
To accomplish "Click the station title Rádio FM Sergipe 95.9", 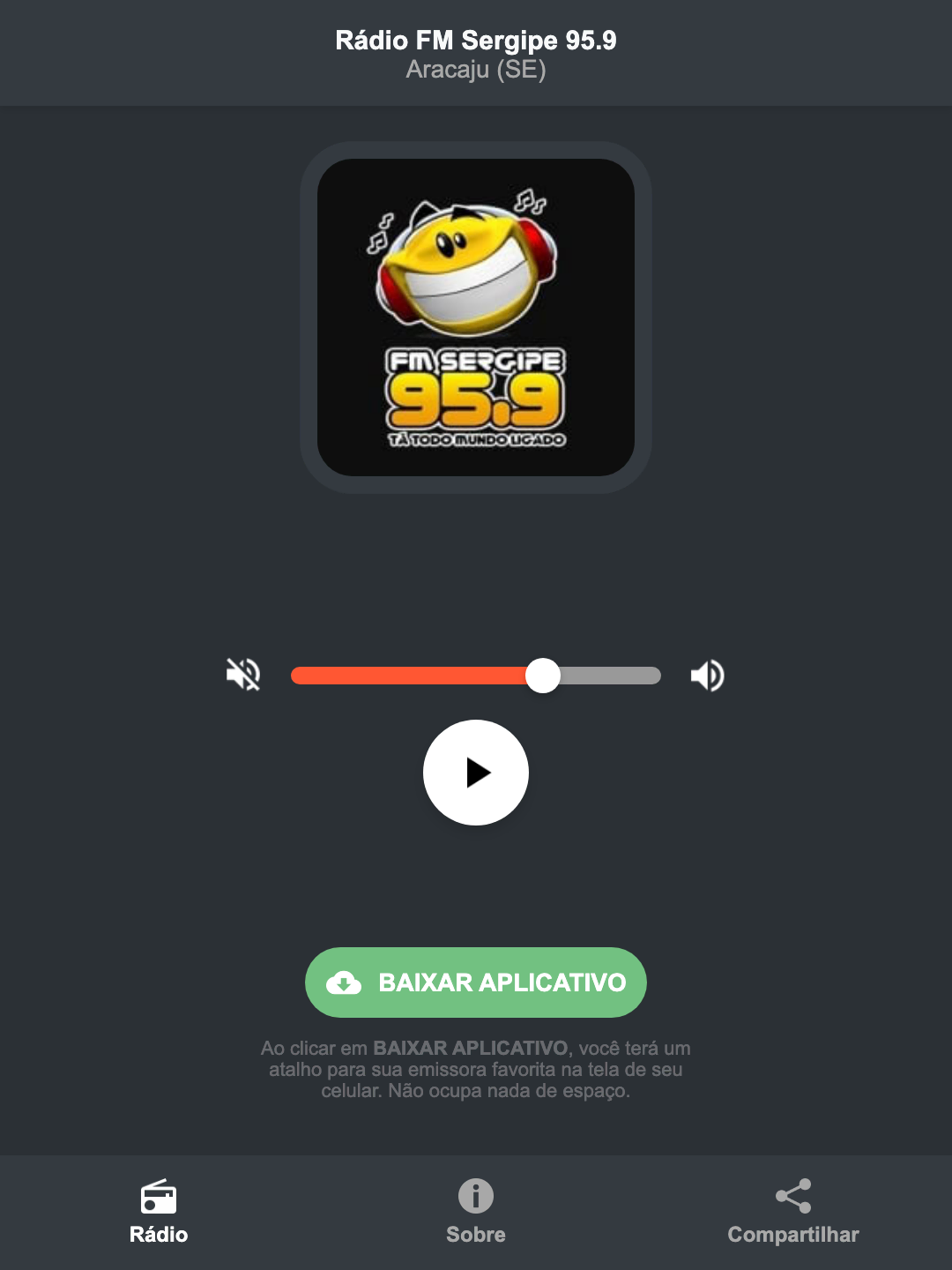I will 475,40.
